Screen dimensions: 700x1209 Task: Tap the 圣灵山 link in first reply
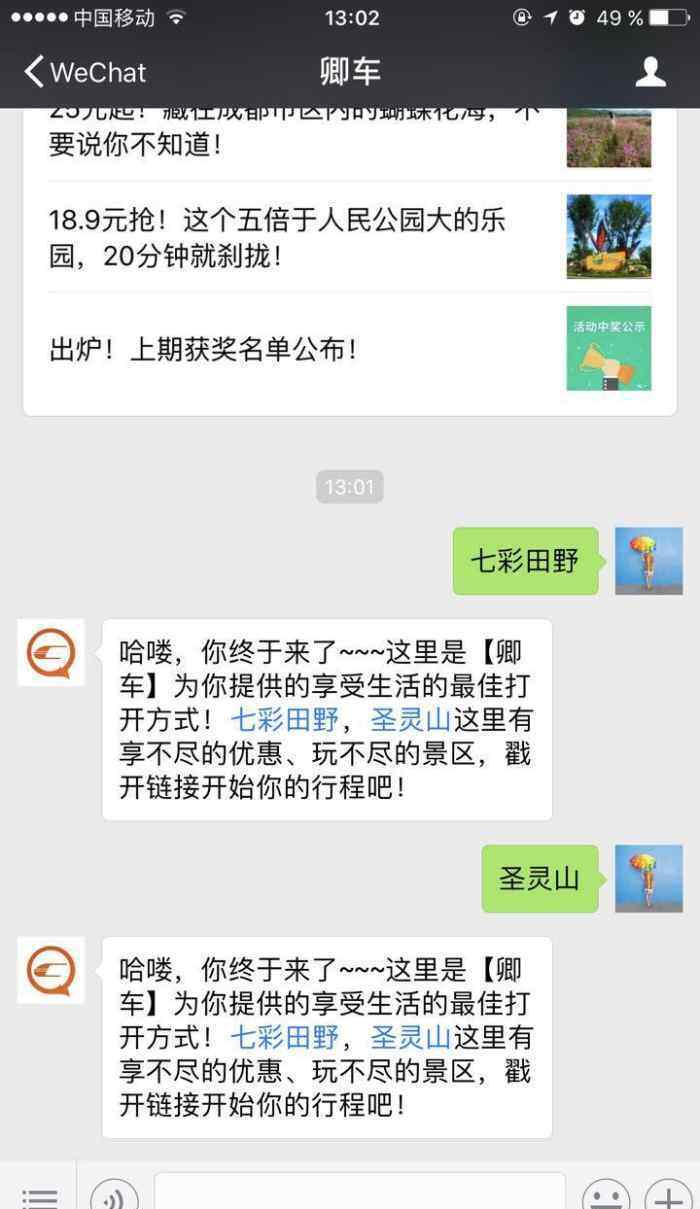(x=411, y=720)
